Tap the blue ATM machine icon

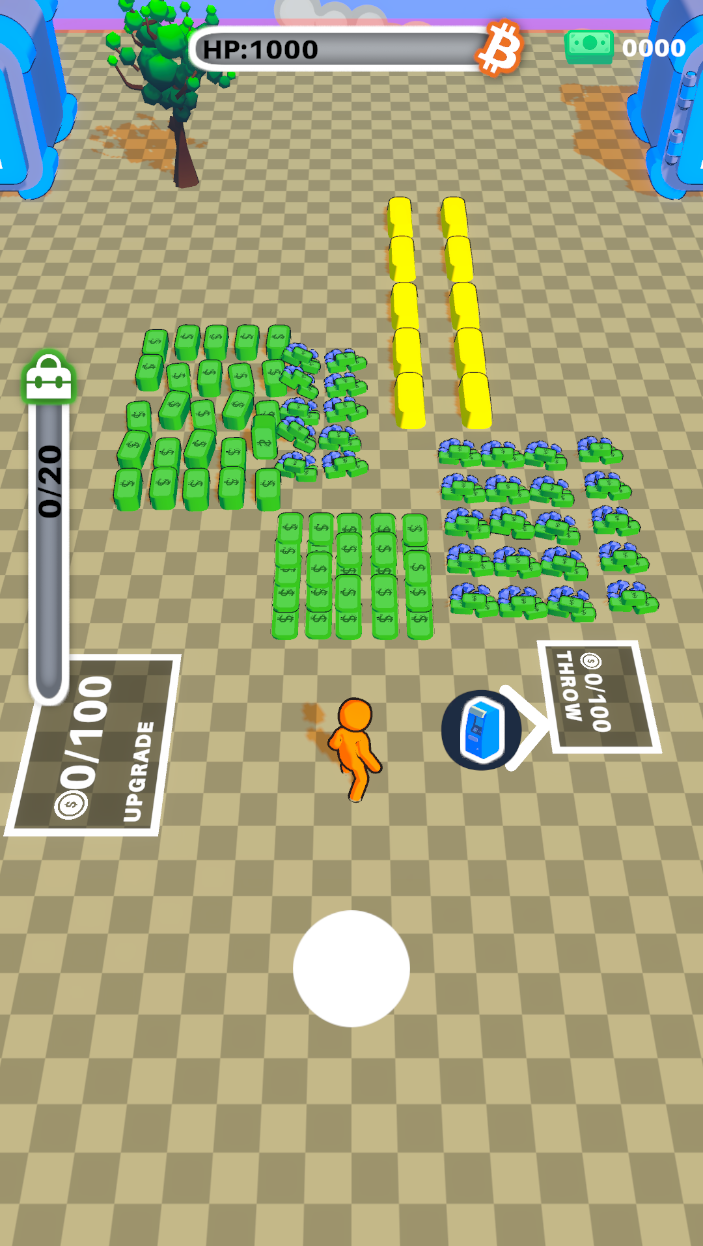tap(481, 730)
